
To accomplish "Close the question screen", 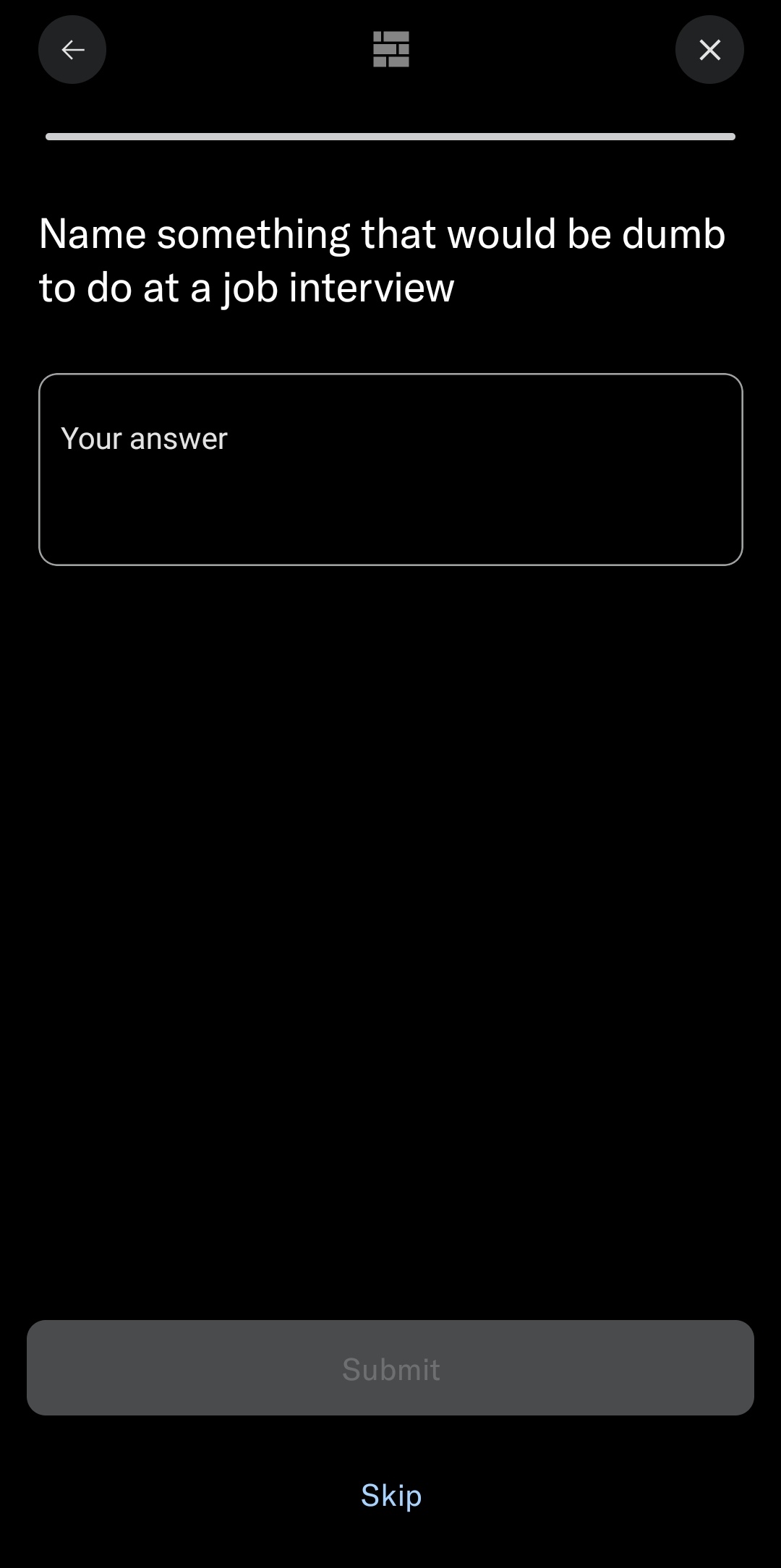I will pyautogui.click(x=709, y=50).
